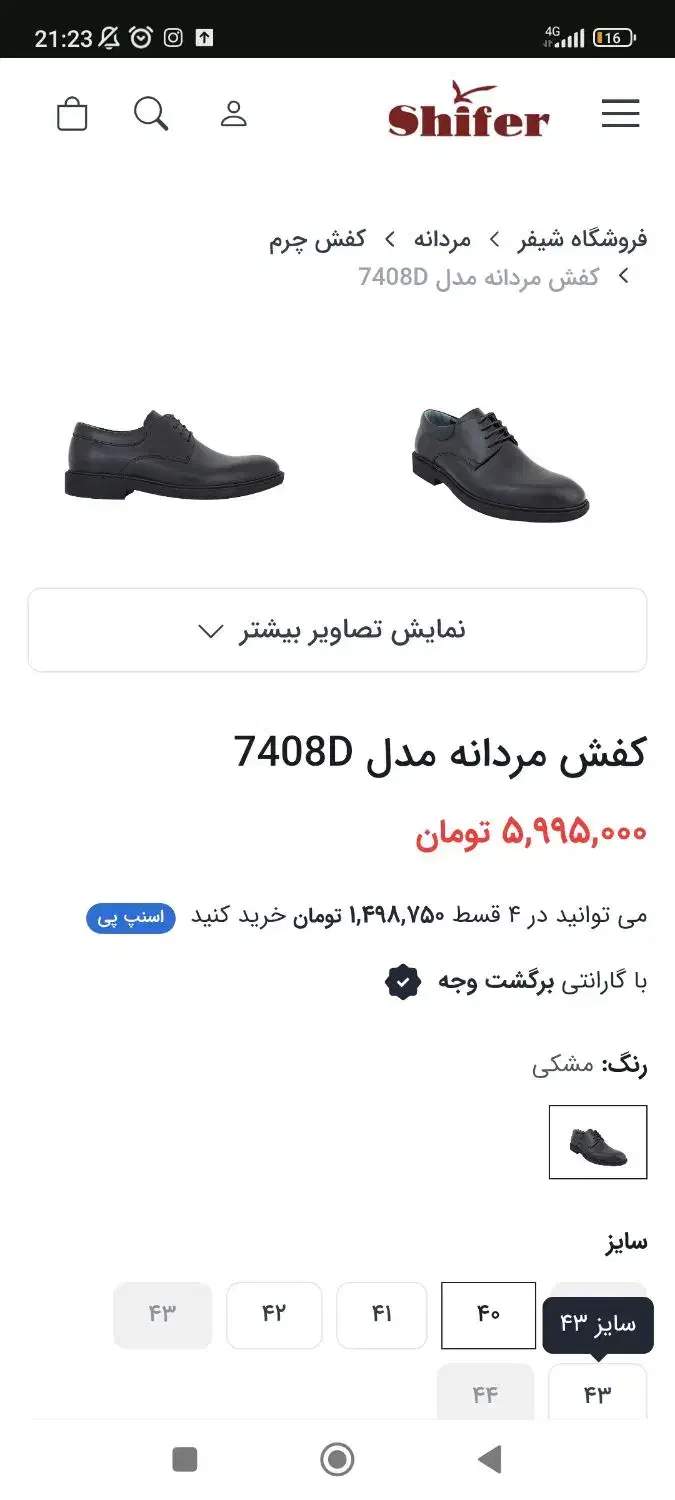Select the black (مشکی) color swatch

598,1142
